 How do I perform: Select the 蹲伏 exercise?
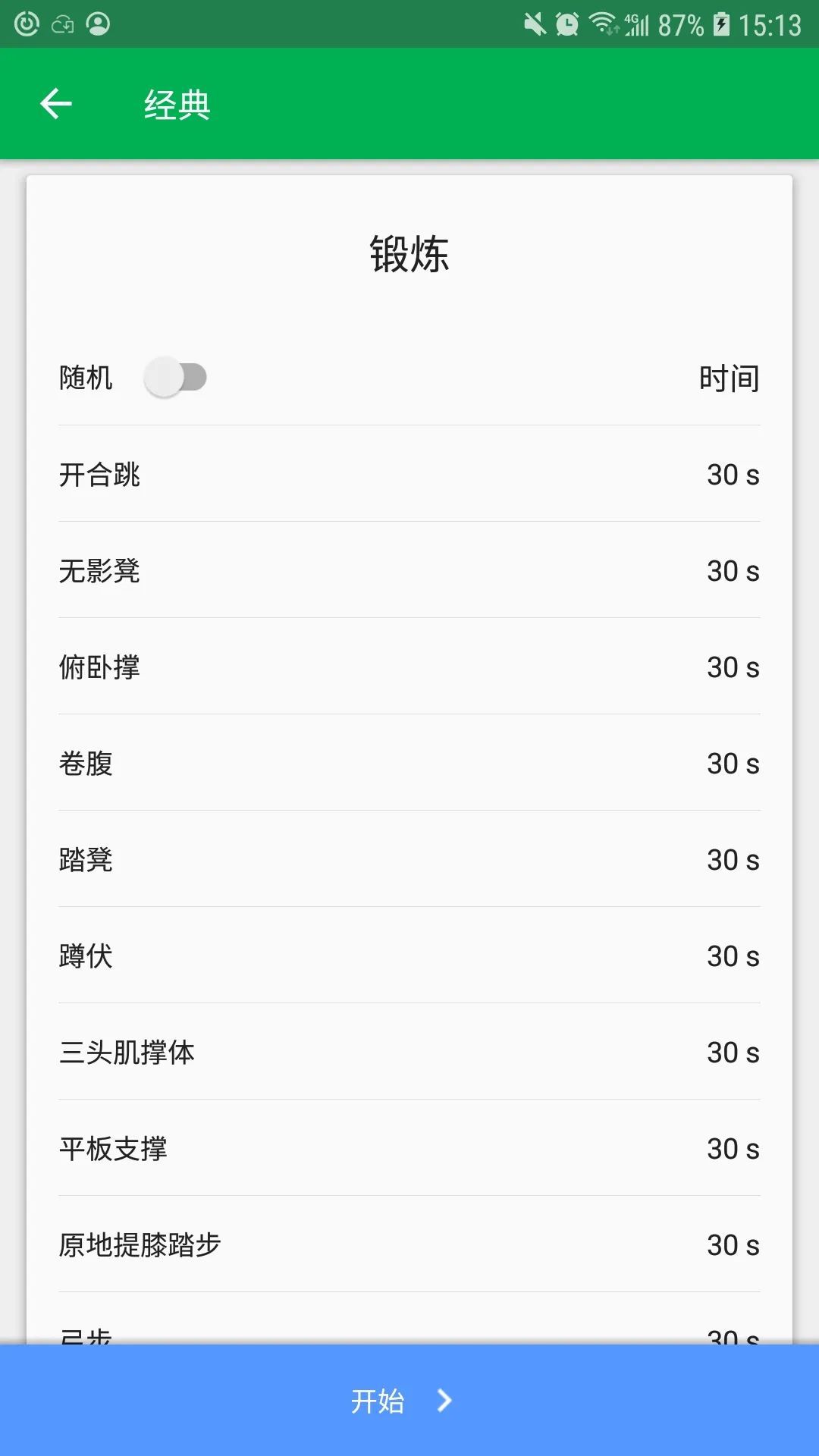tap(409, 956)
